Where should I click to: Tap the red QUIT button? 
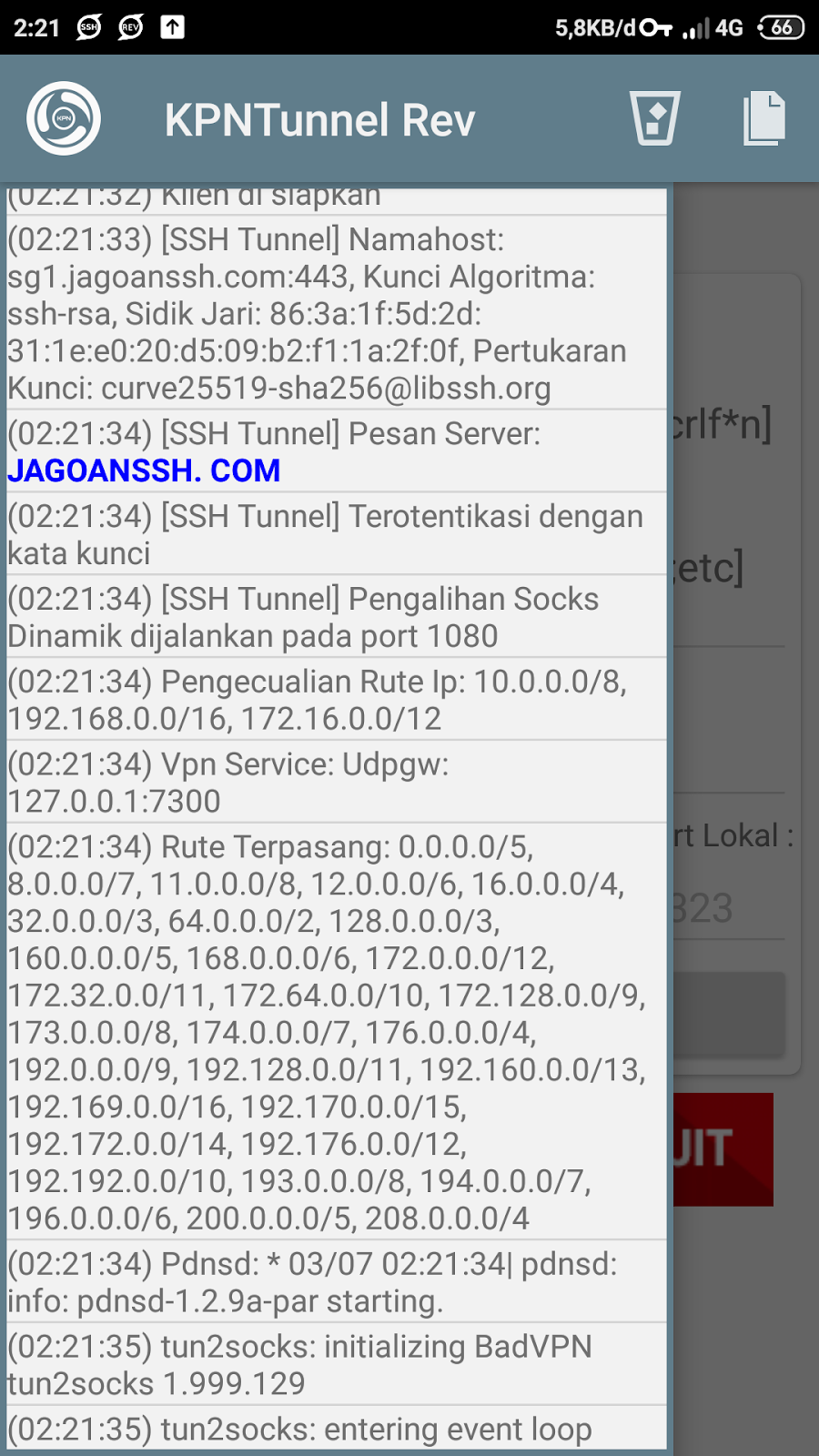(x=723, y=1148)
